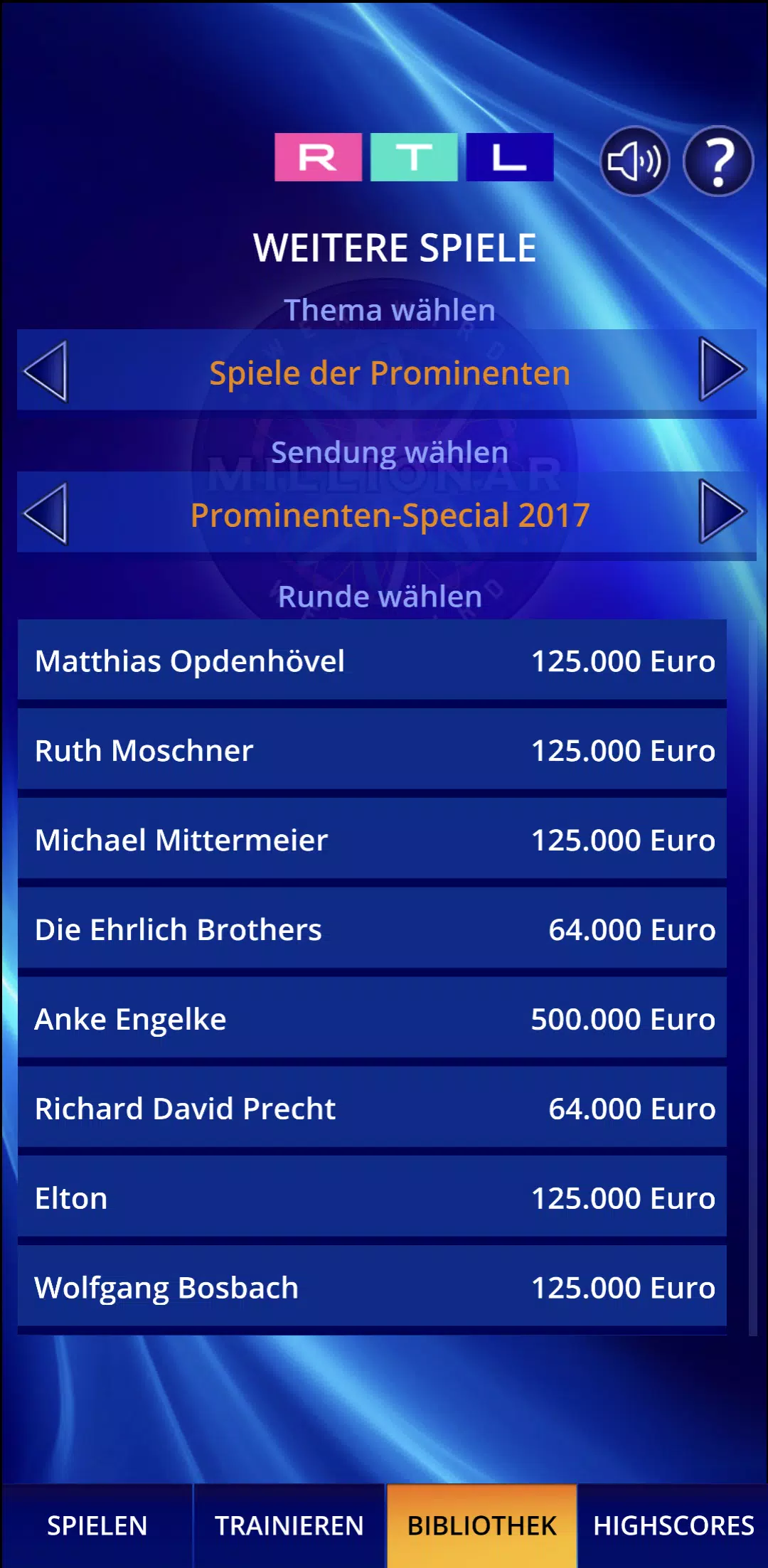Click the blue L in the RTL logo
The height and width of the screenshot is (1568, 768).
[x=510, y=158]
